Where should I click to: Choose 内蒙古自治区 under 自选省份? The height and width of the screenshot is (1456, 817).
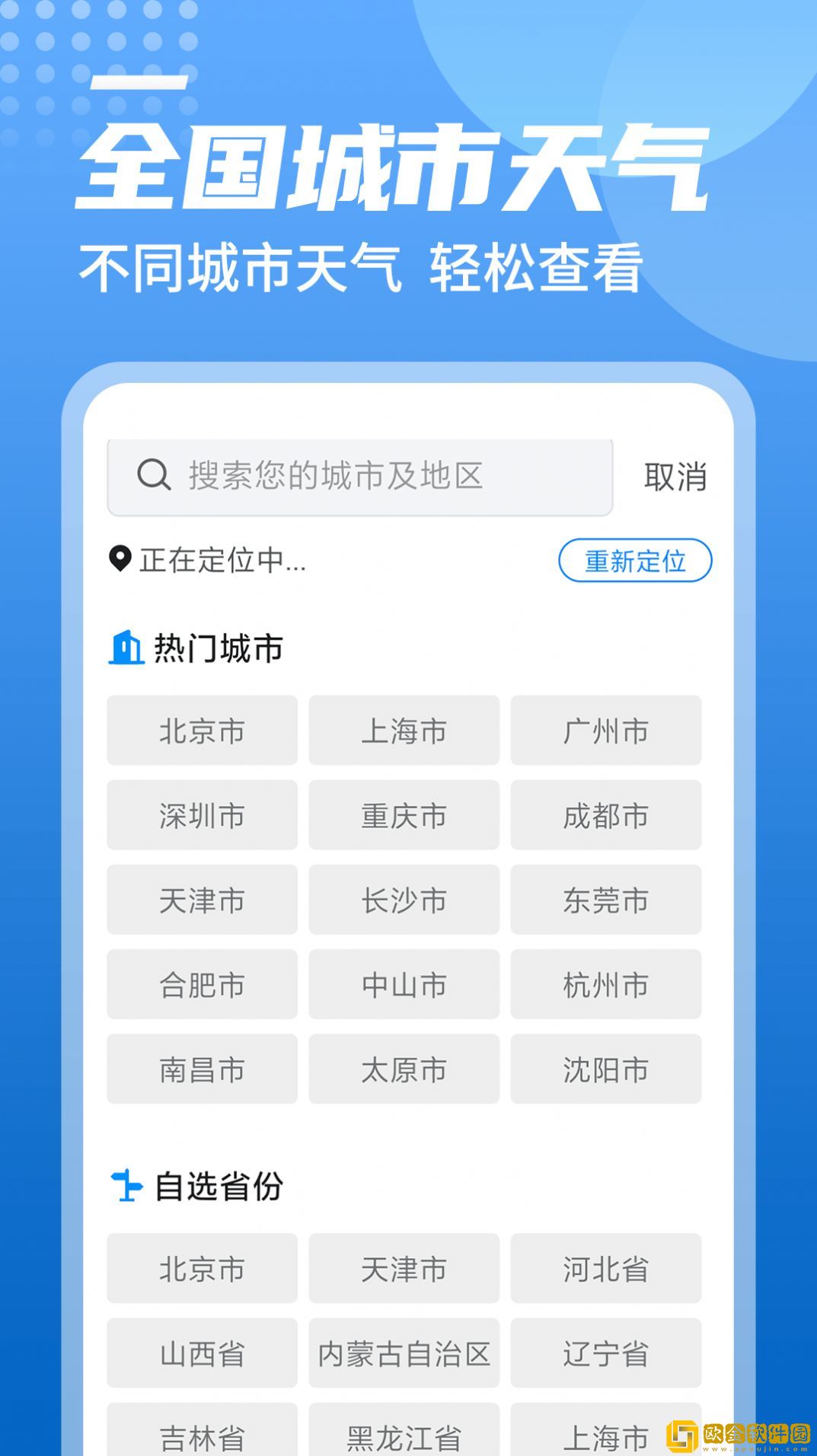pos(404,1354)
